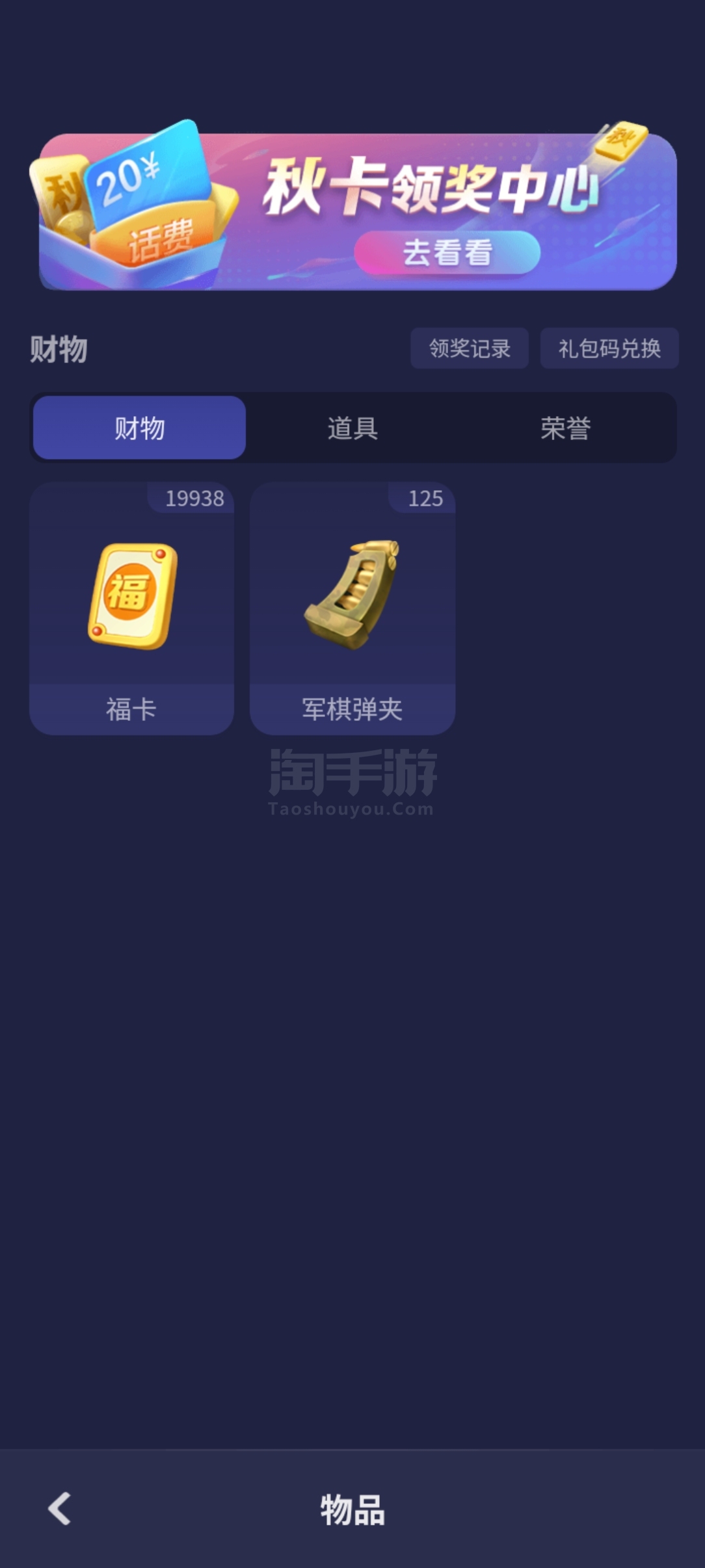
Task: Open 领奖记录 prize records
Action: tap(470, 348)
